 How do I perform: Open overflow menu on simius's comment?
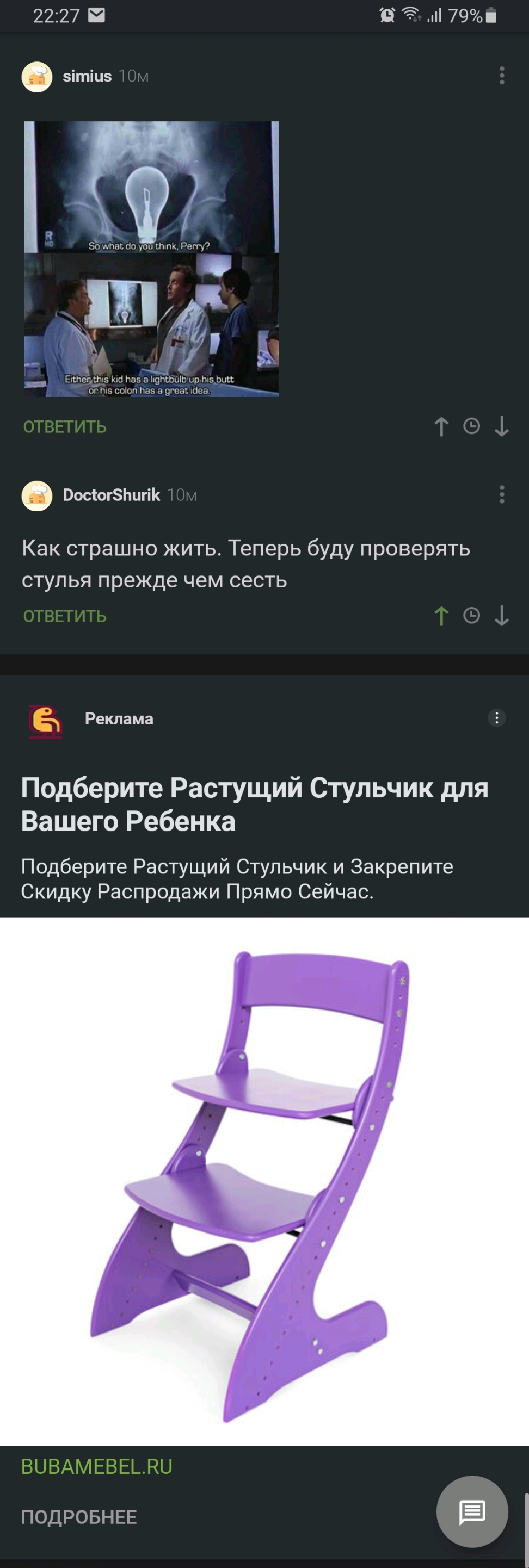click(502, 76)
